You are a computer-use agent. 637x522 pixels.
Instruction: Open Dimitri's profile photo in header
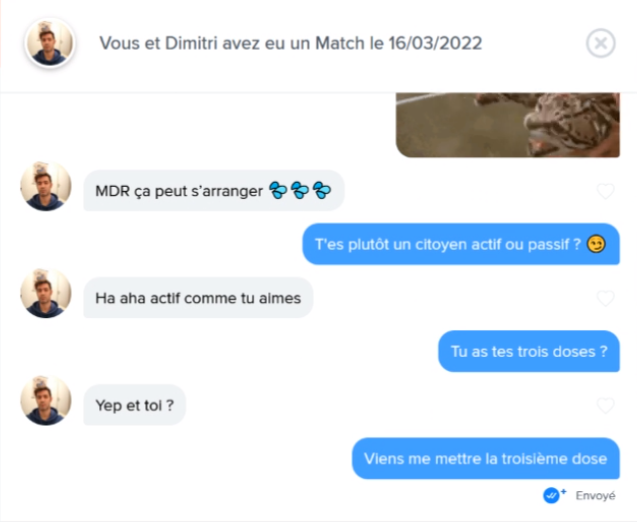[50, 43]
